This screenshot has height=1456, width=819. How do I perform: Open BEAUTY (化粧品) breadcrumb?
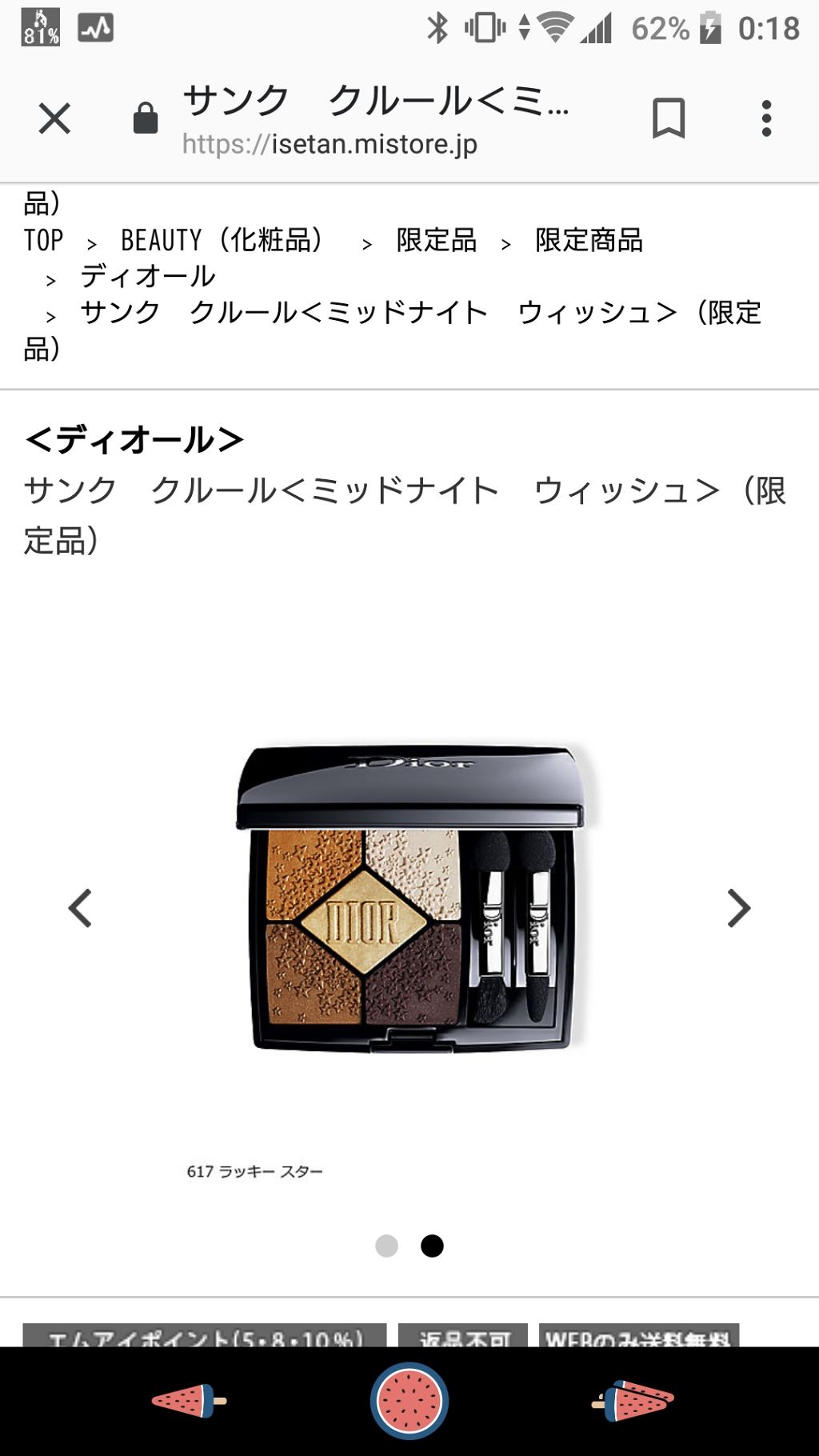[222, 240]
